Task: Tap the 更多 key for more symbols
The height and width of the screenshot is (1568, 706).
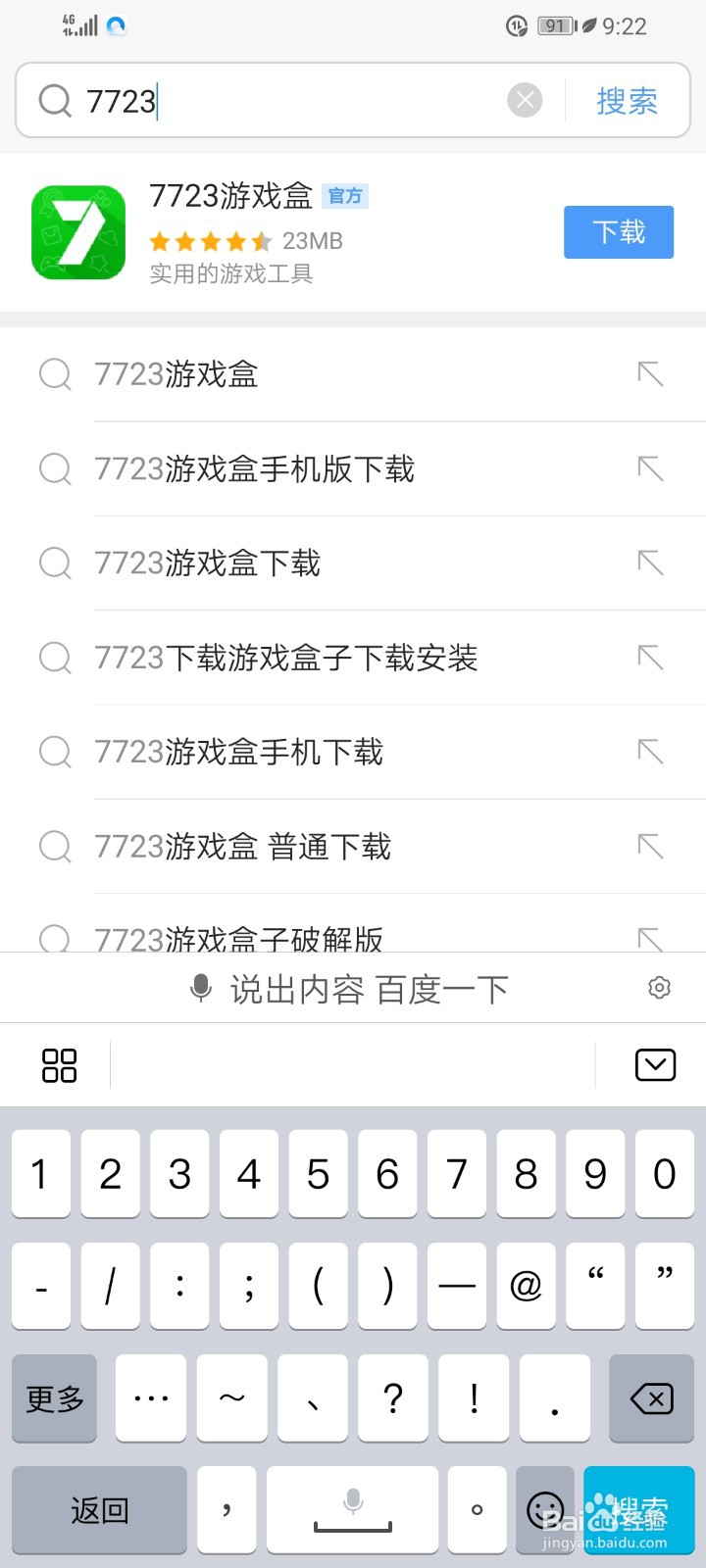Action: [55, 1398]
